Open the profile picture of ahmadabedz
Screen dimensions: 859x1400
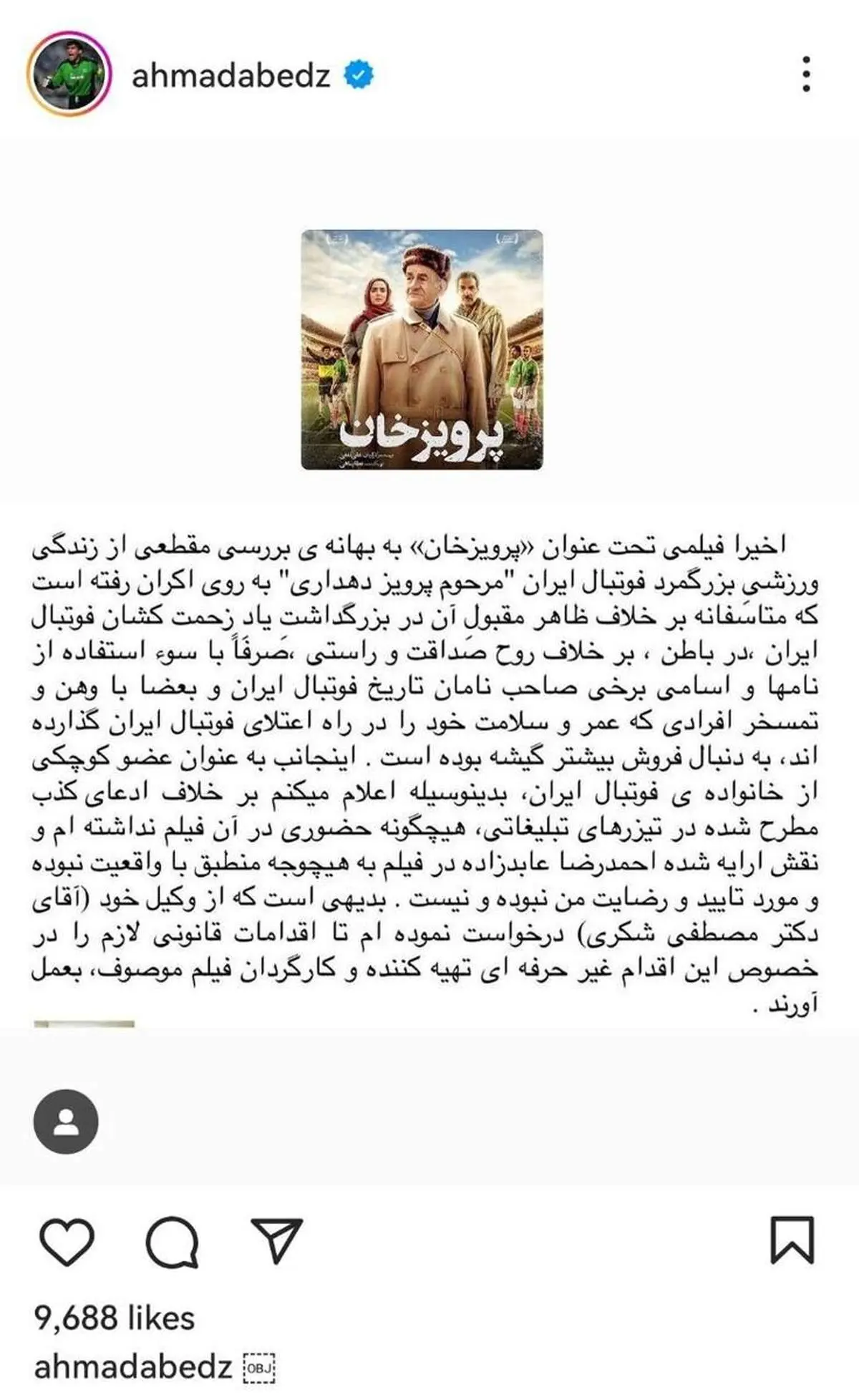click(x=72, y=72)
